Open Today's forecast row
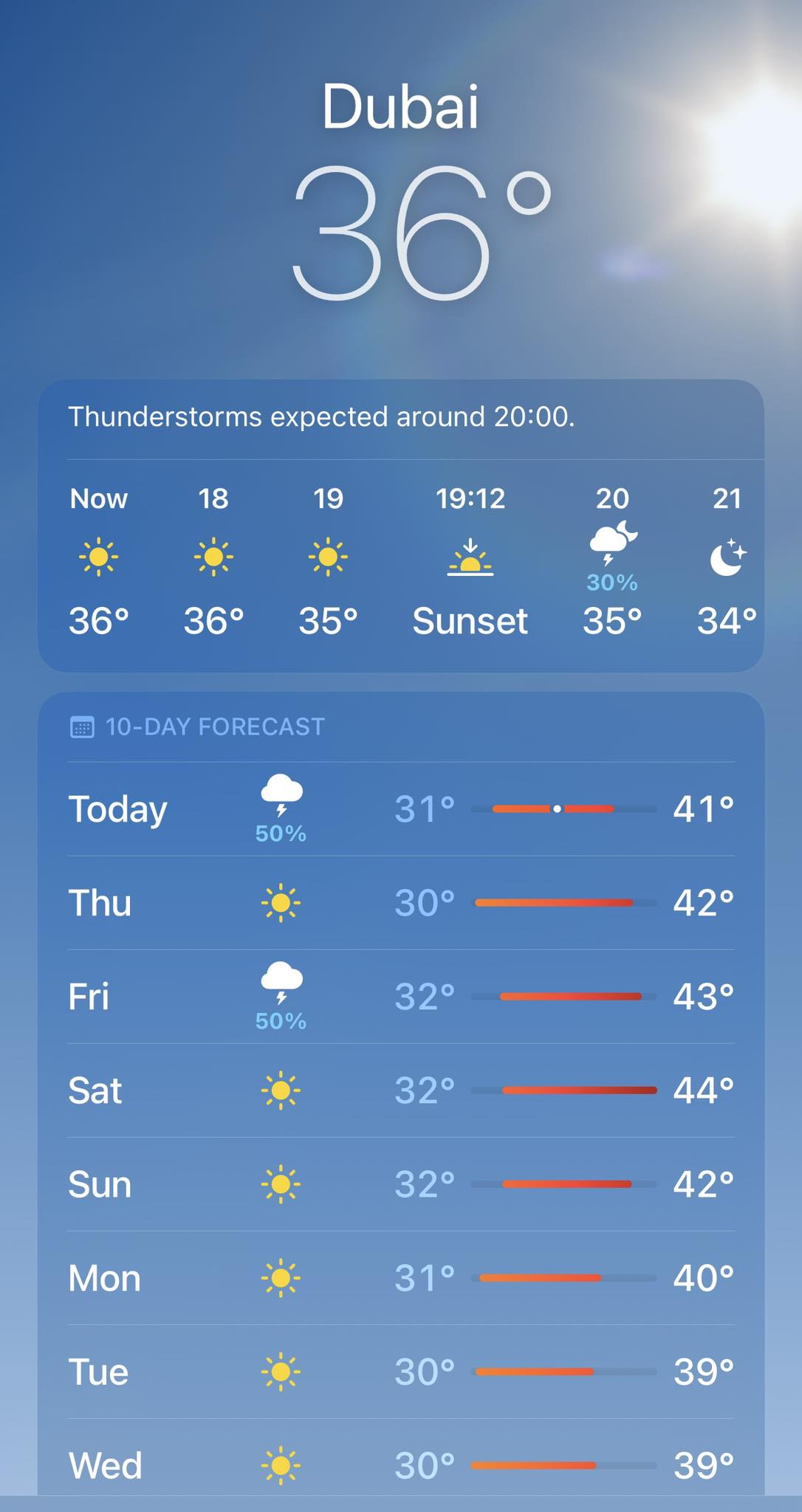 pyautogui.click(x=400, y=809)
